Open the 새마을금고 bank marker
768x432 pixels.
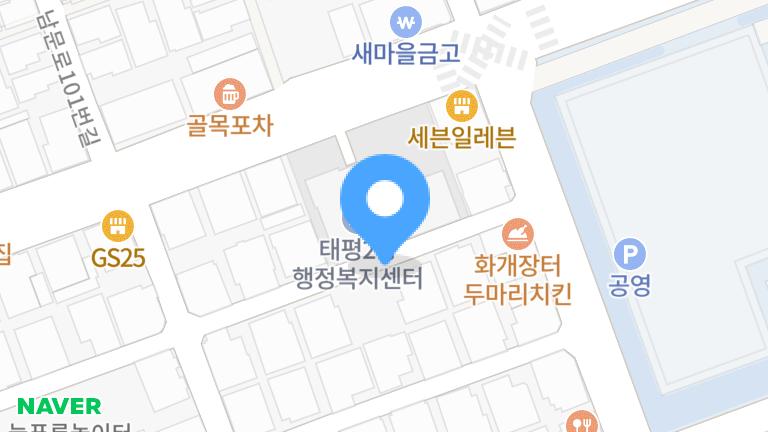pyautogui.click(x=405, y=21)
